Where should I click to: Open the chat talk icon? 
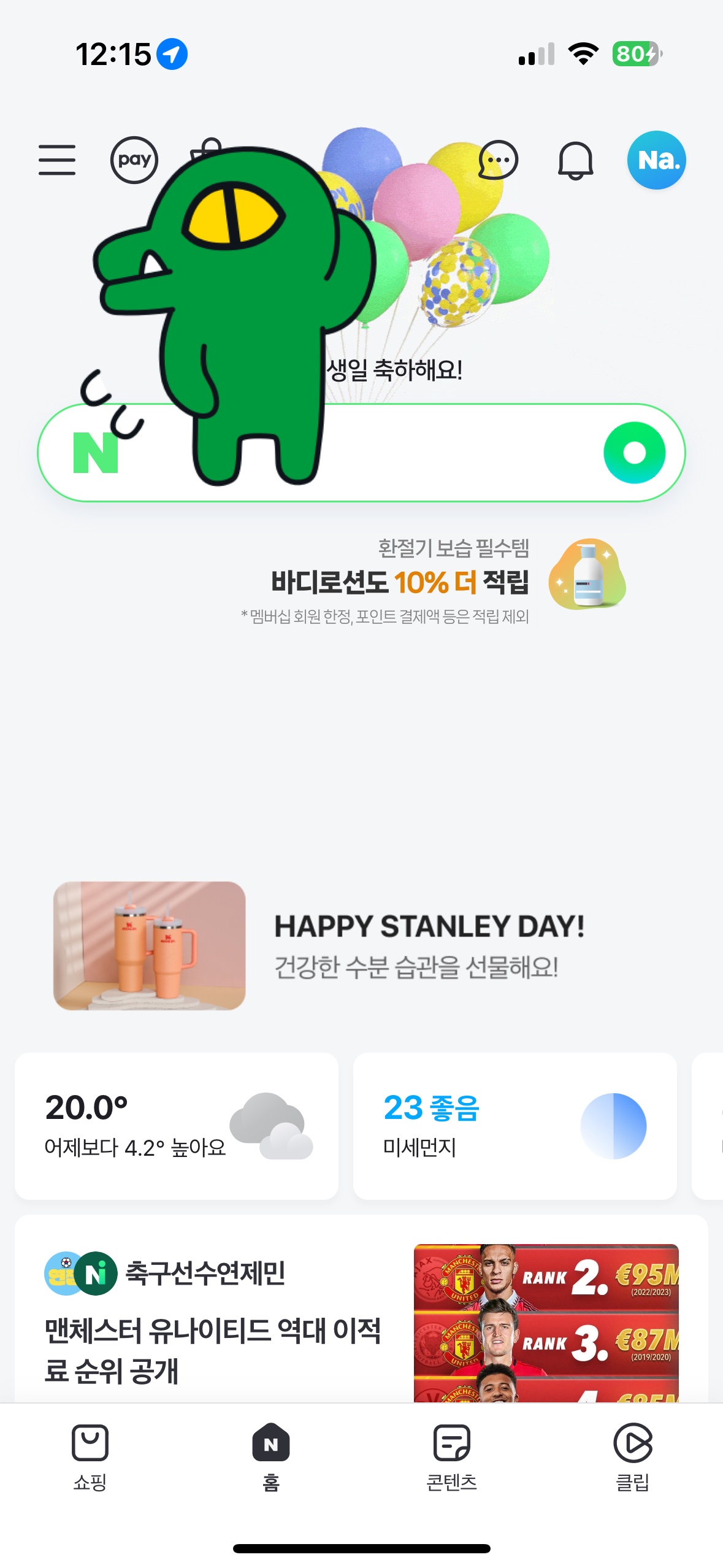click(498, 160)
